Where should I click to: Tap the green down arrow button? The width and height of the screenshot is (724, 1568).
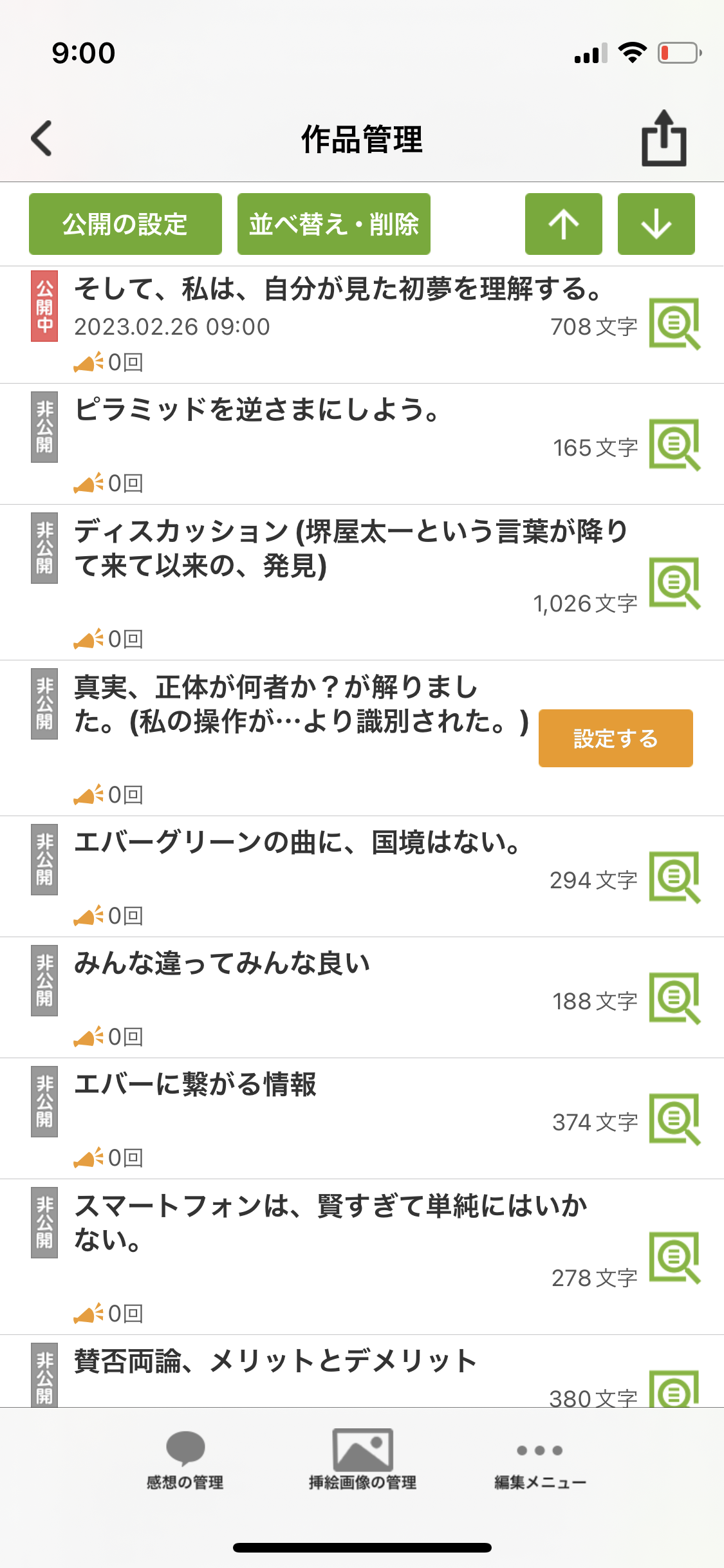pyautogui.click(x=656, y=224)
